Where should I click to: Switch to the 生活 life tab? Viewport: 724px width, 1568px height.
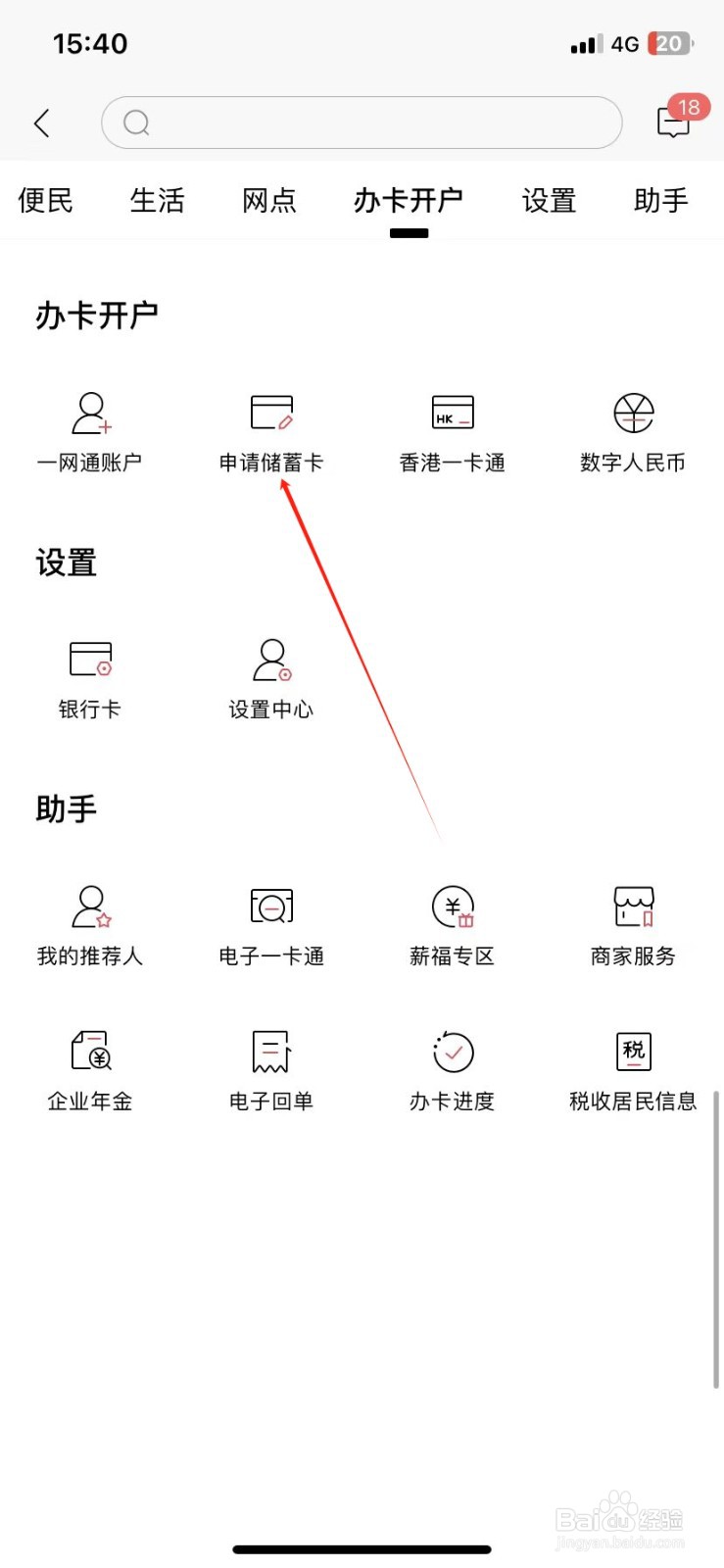click(x=157, y=201)
